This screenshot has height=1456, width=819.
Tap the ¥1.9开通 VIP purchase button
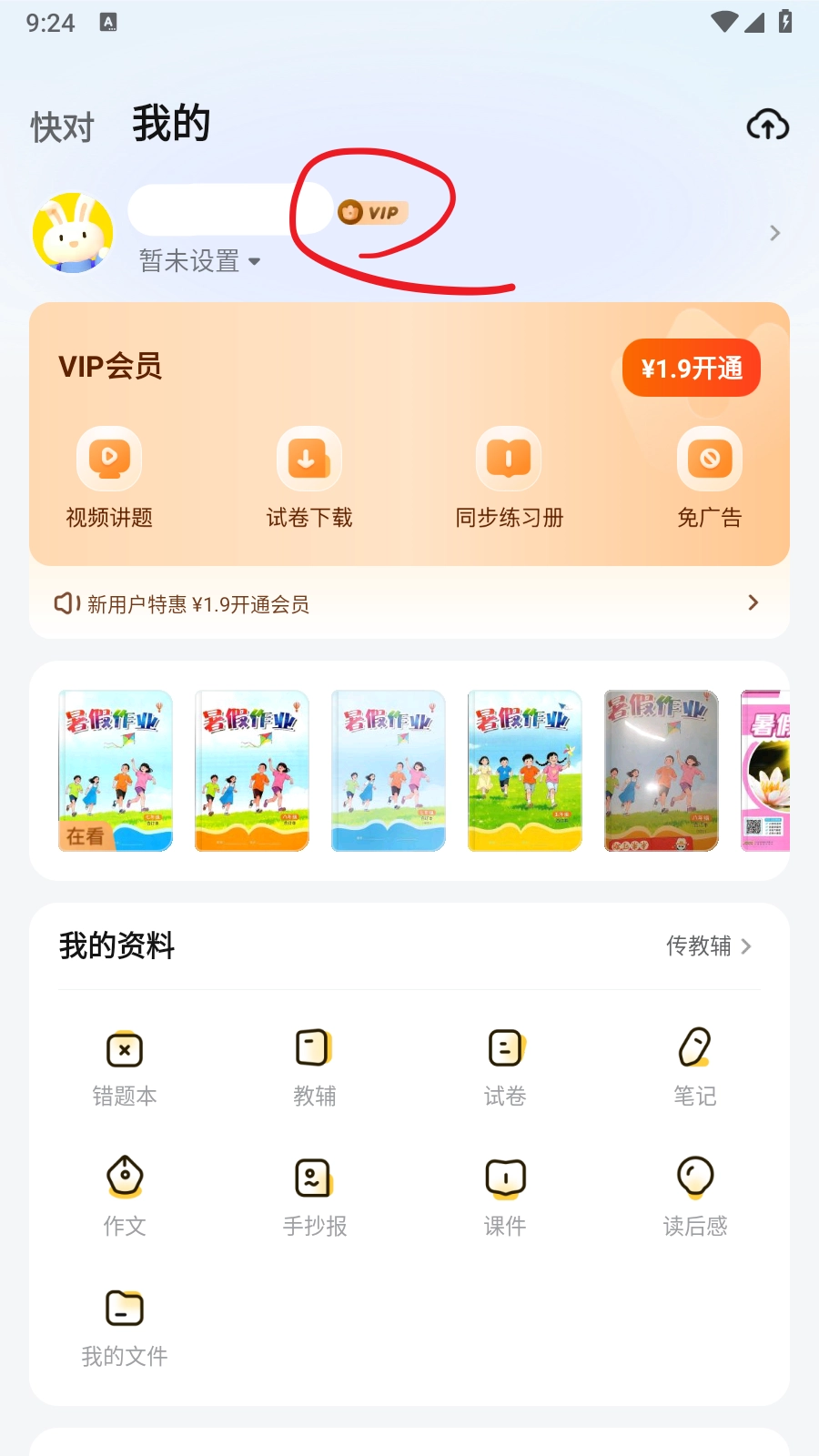coord(691,368)
